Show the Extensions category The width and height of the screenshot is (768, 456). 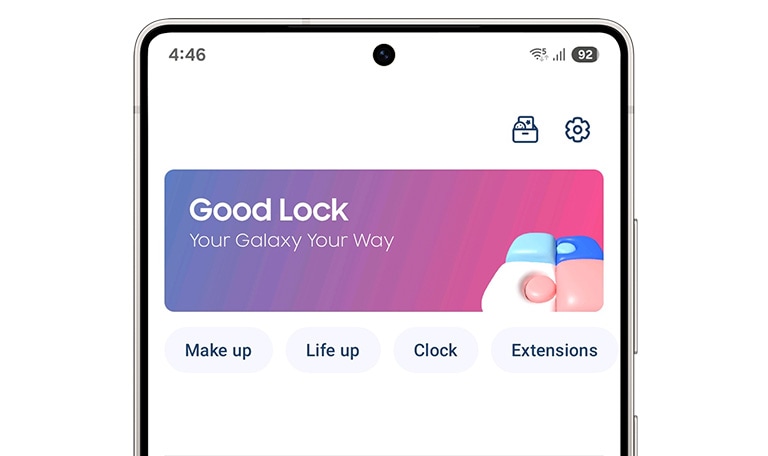click(554, 350)
